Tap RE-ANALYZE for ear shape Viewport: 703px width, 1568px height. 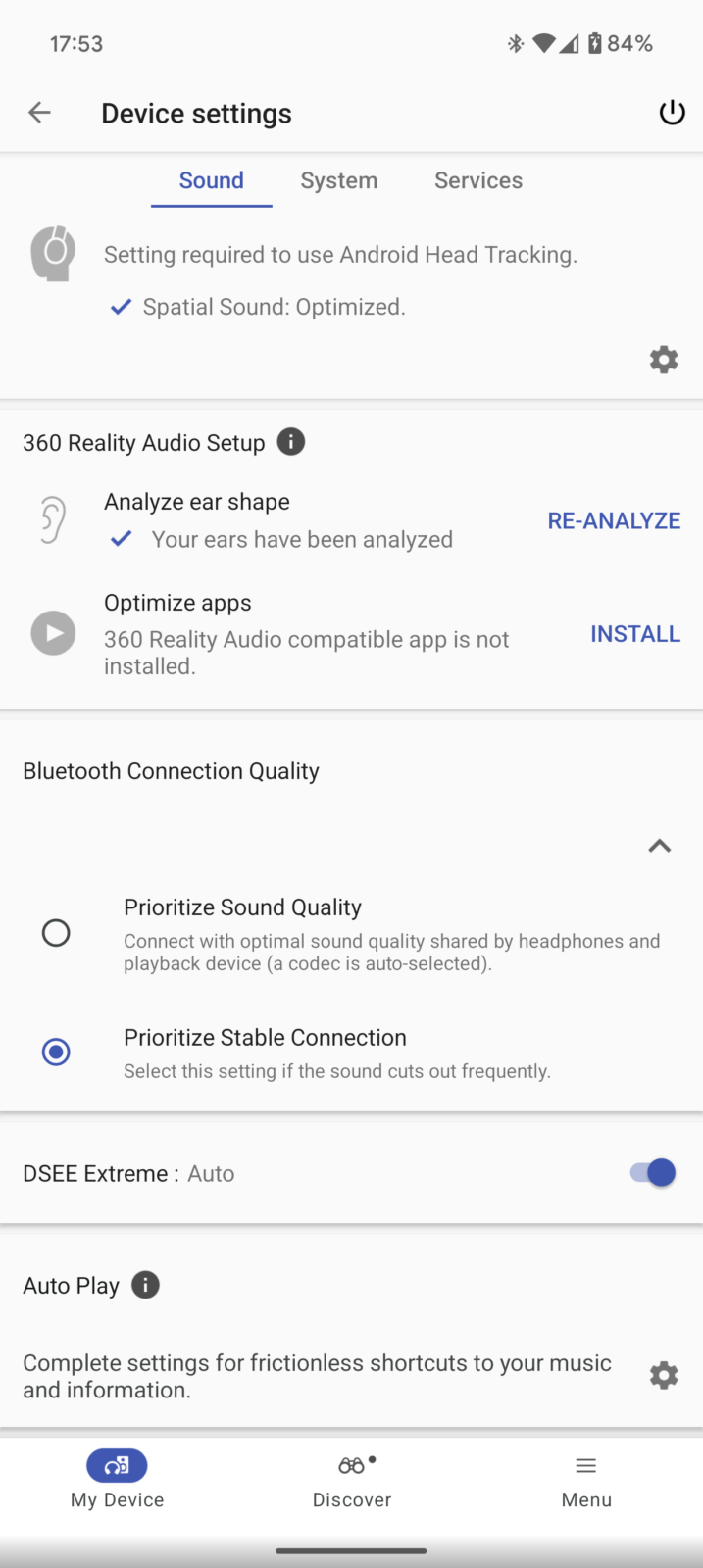click(x=614, y=520)
